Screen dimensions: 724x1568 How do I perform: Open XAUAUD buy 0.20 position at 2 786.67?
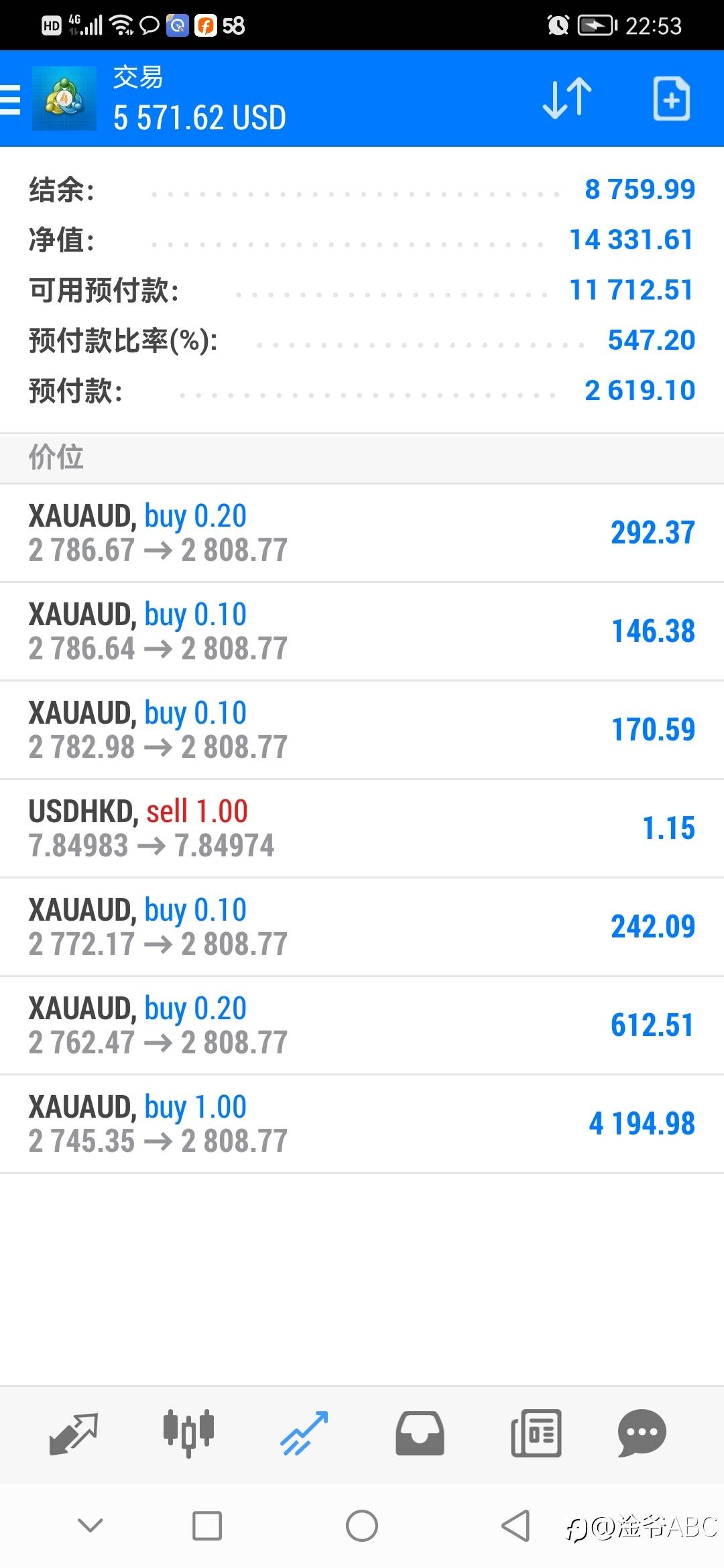[362, 533]
